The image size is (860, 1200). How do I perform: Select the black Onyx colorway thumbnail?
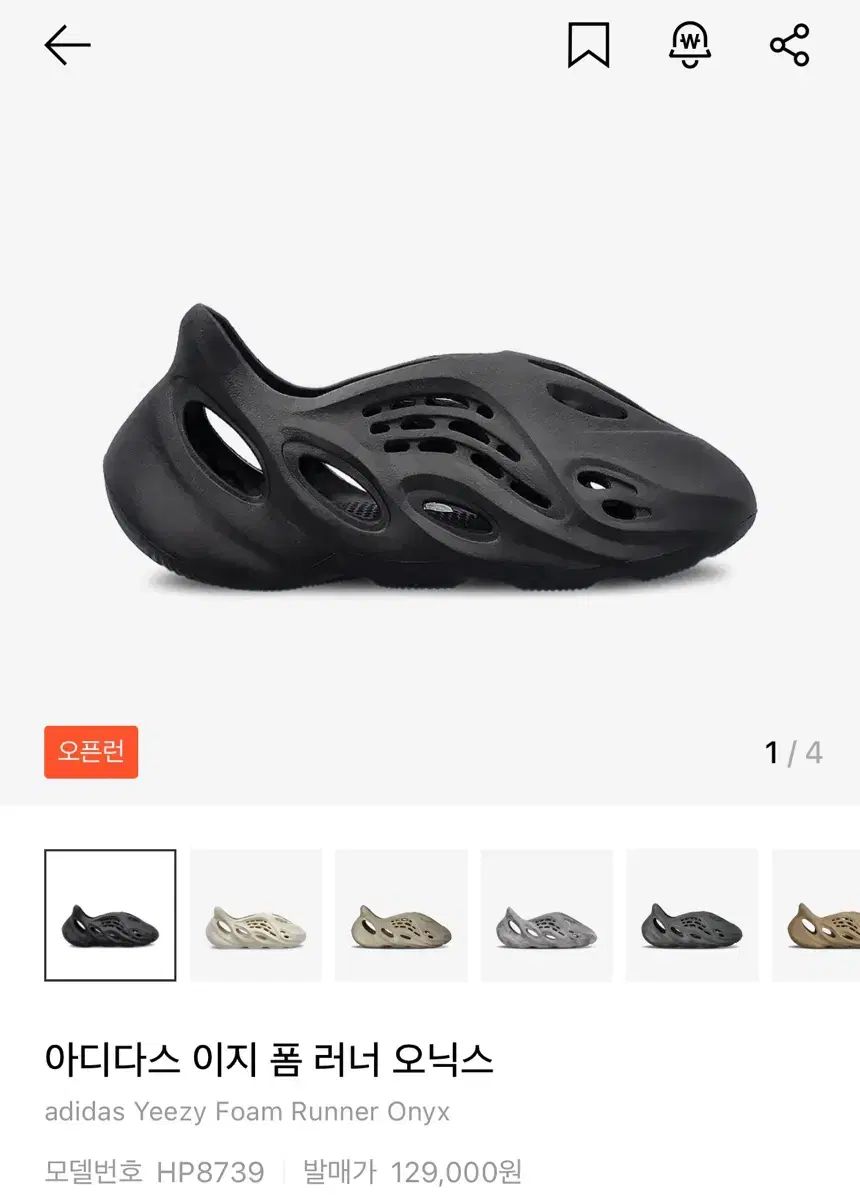click(110, 915)
